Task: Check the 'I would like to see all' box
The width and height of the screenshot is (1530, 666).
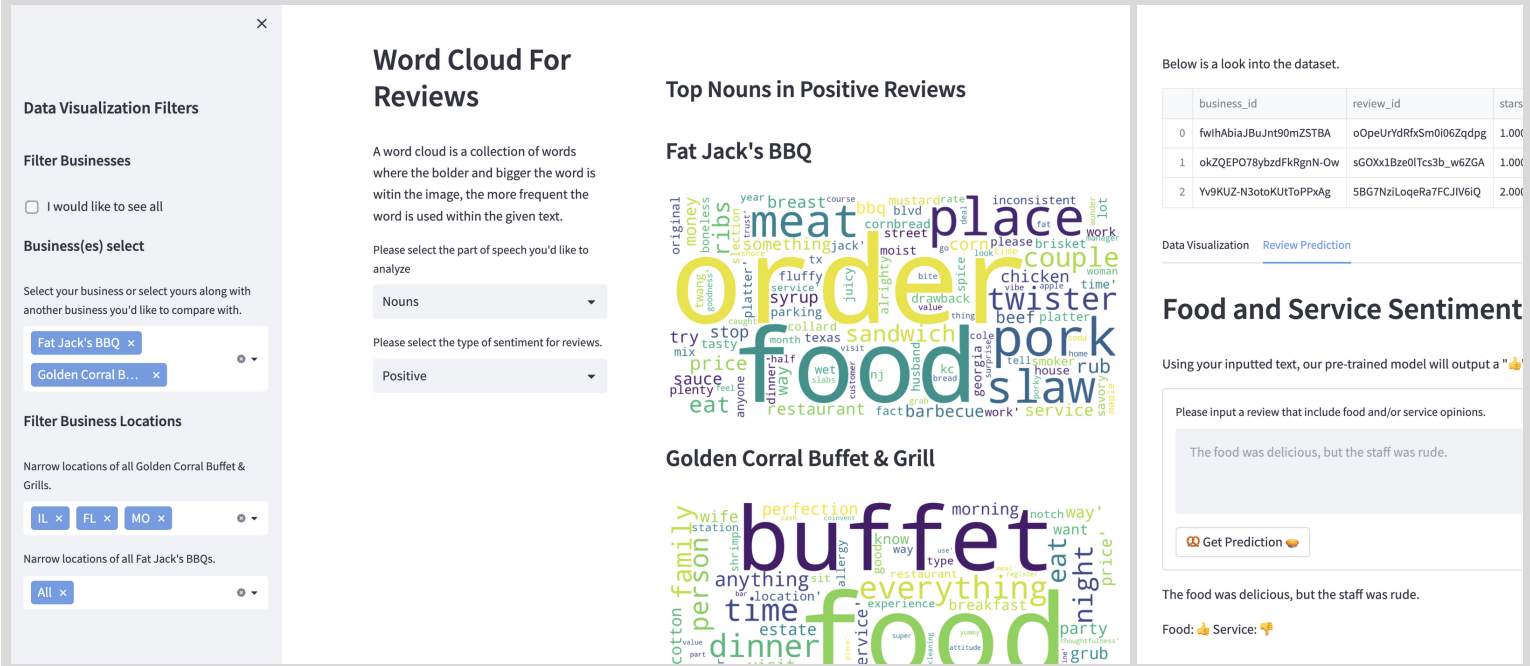Action: 32,207
